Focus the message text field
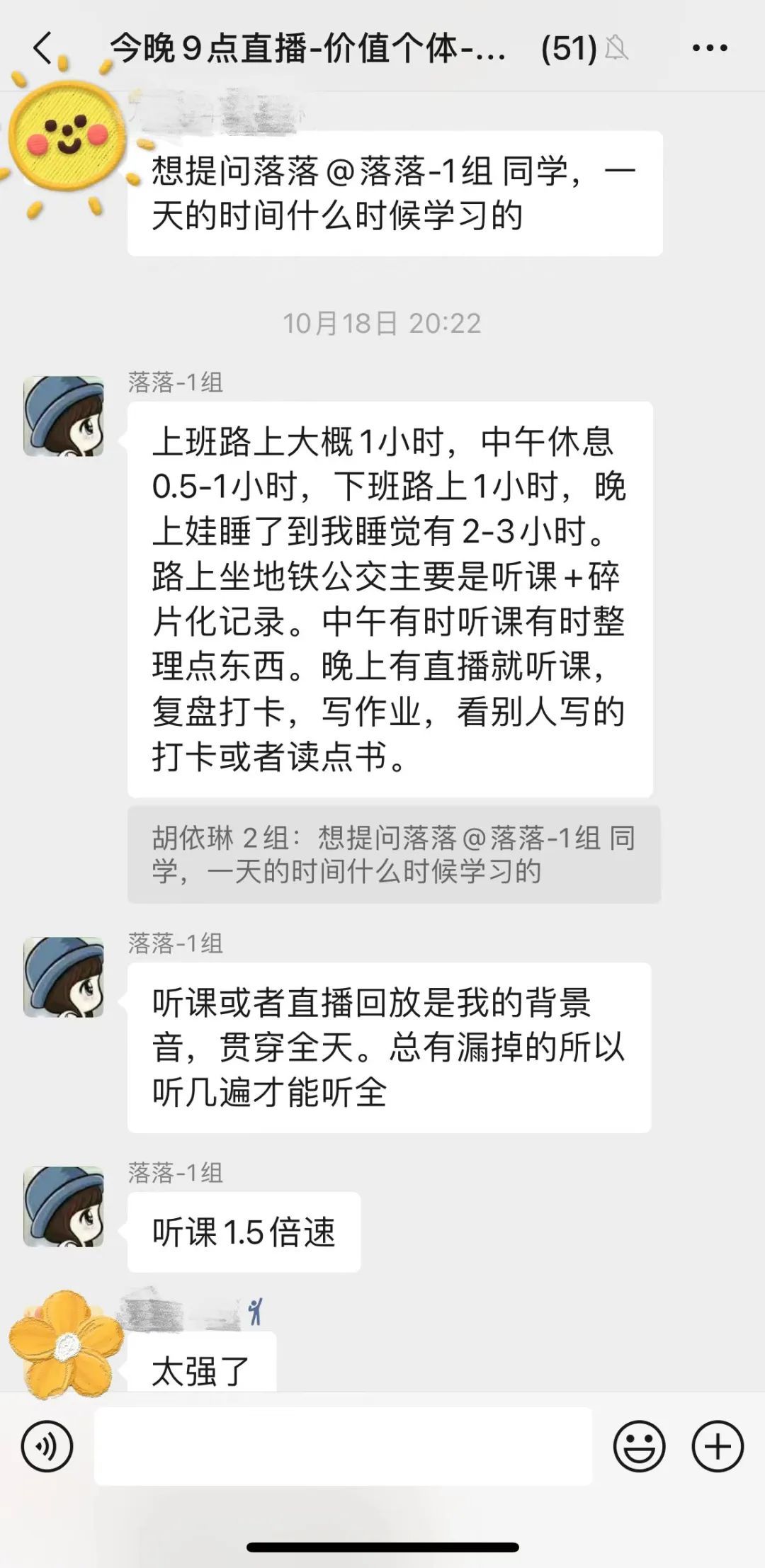The width and height of the screenshot is (765, 1568). pyautogui.click(x=343, y=1446)
